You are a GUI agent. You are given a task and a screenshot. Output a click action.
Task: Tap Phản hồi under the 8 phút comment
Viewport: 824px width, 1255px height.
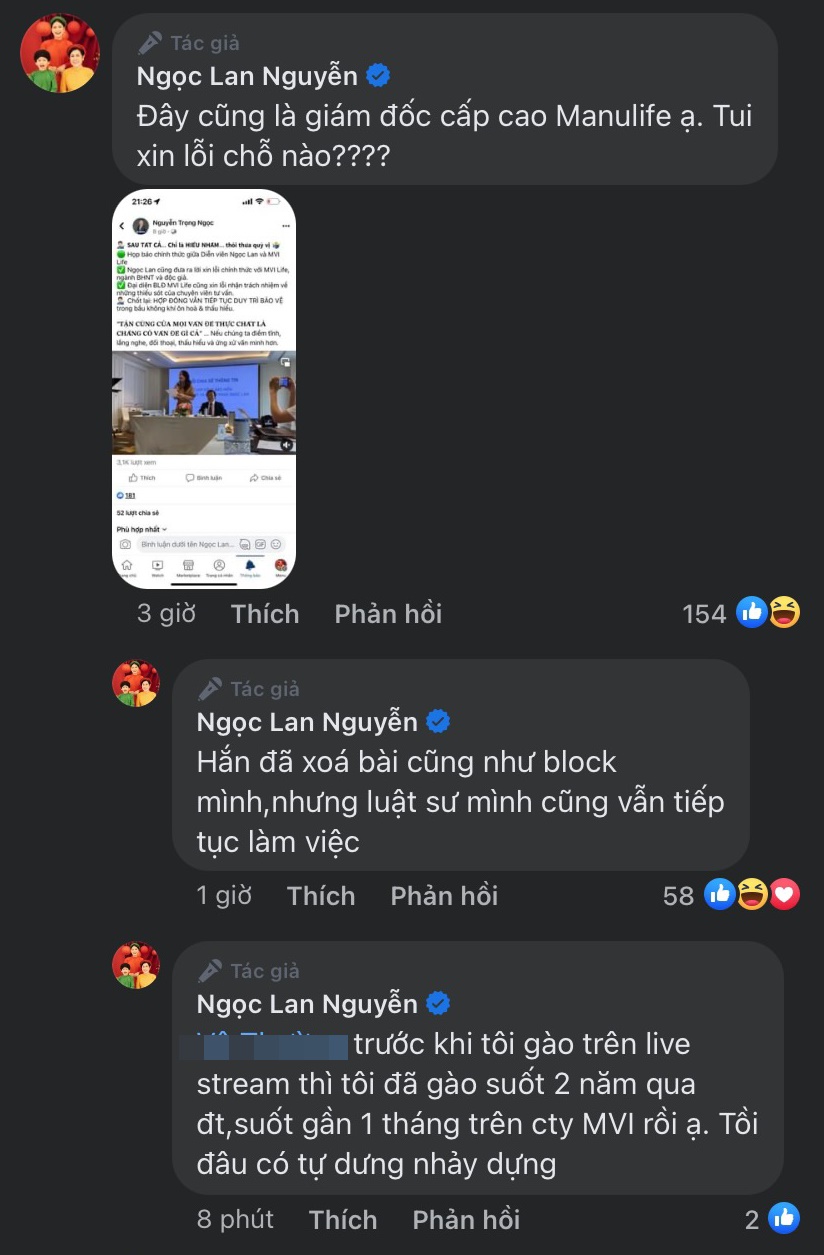click(x=466, y=1219)
